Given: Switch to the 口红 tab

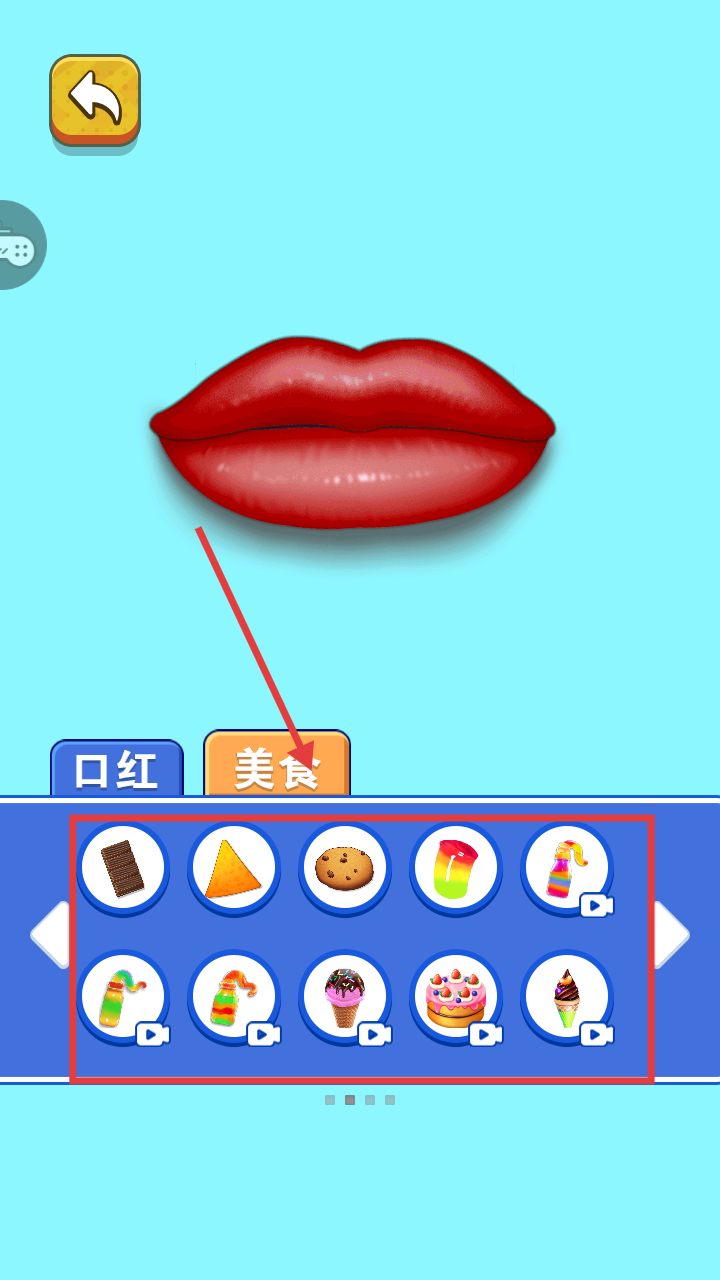Looking at the screenshot, I should 117,770.
